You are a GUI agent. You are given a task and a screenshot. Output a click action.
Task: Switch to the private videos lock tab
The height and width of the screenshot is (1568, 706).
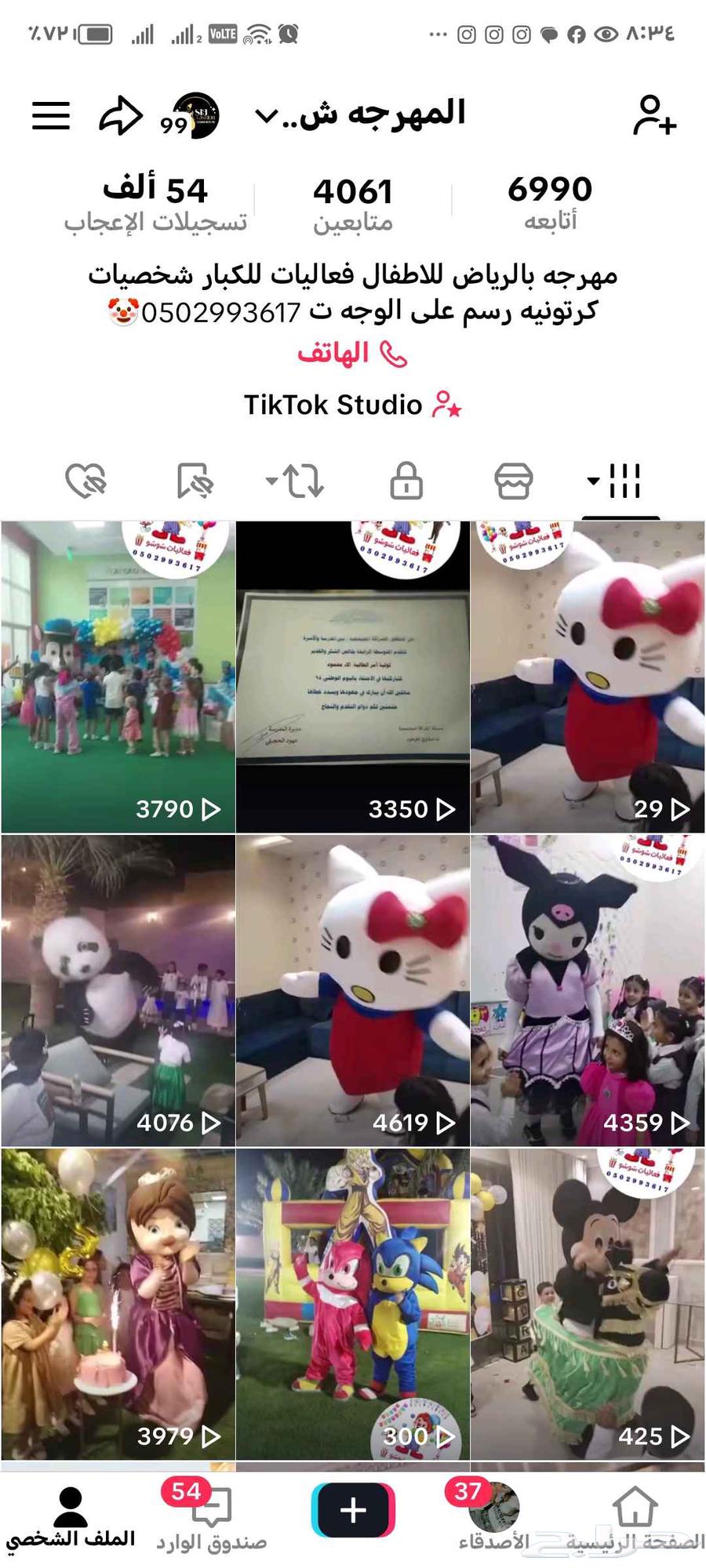pos(406,481)
